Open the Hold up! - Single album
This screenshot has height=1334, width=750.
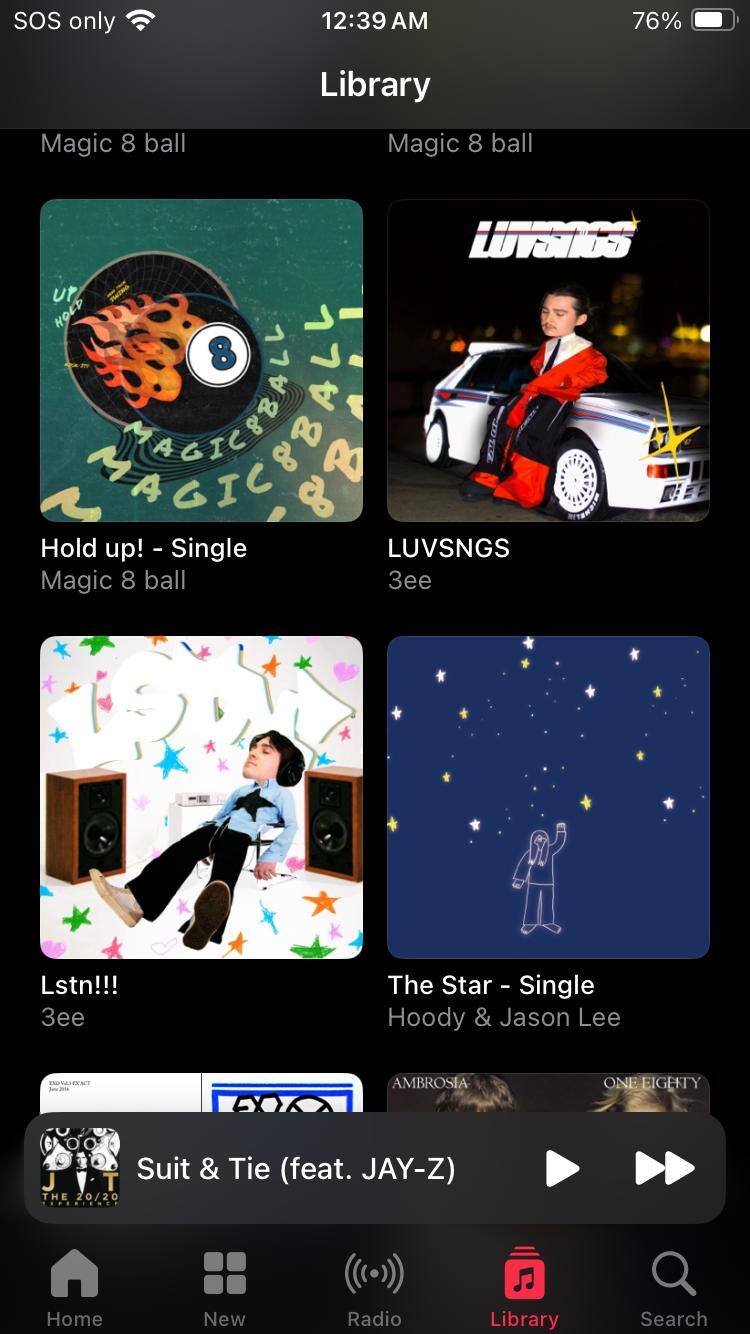coord(201,361)
